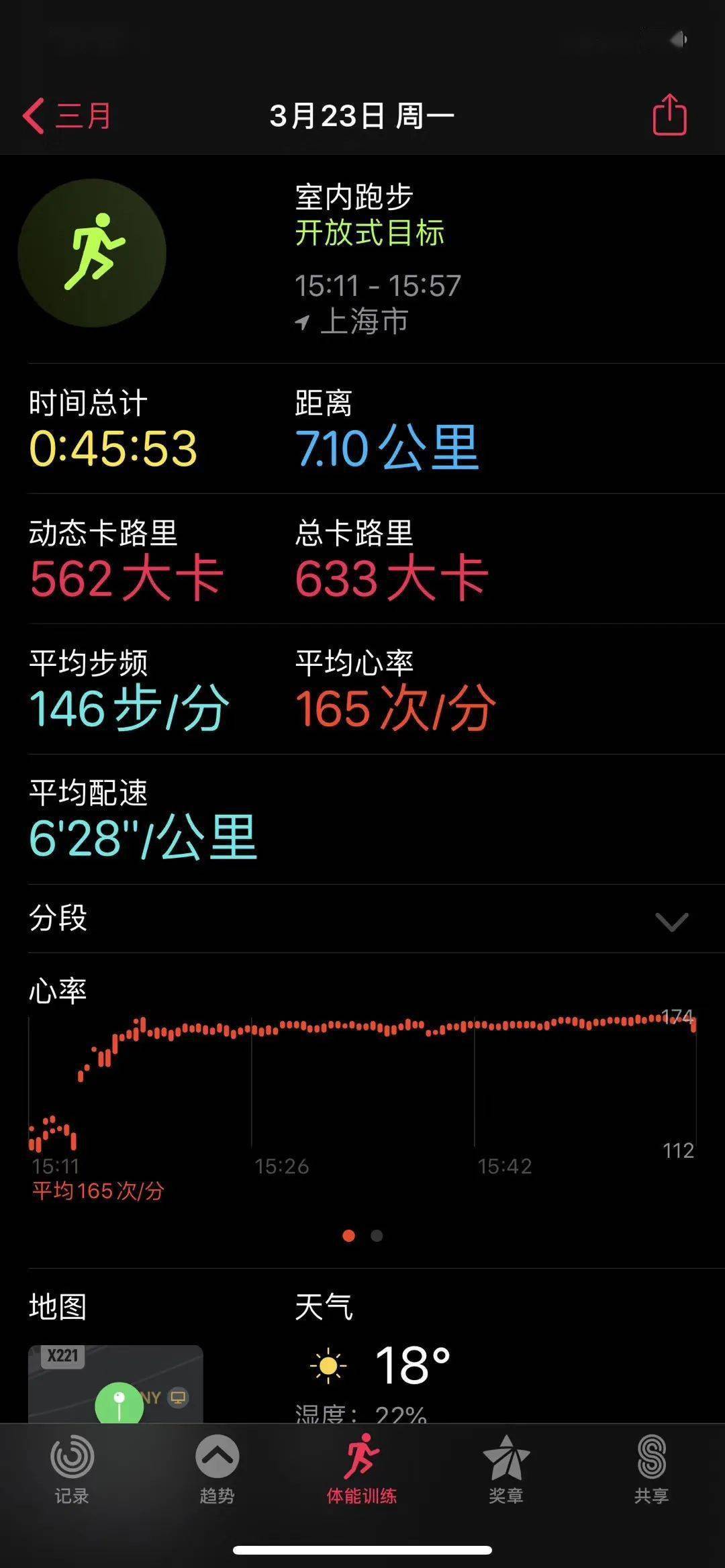This screenshot has width=725, height=1568.
Task: Tap the heart rate chart page indicator
Action: point(362,1236)
